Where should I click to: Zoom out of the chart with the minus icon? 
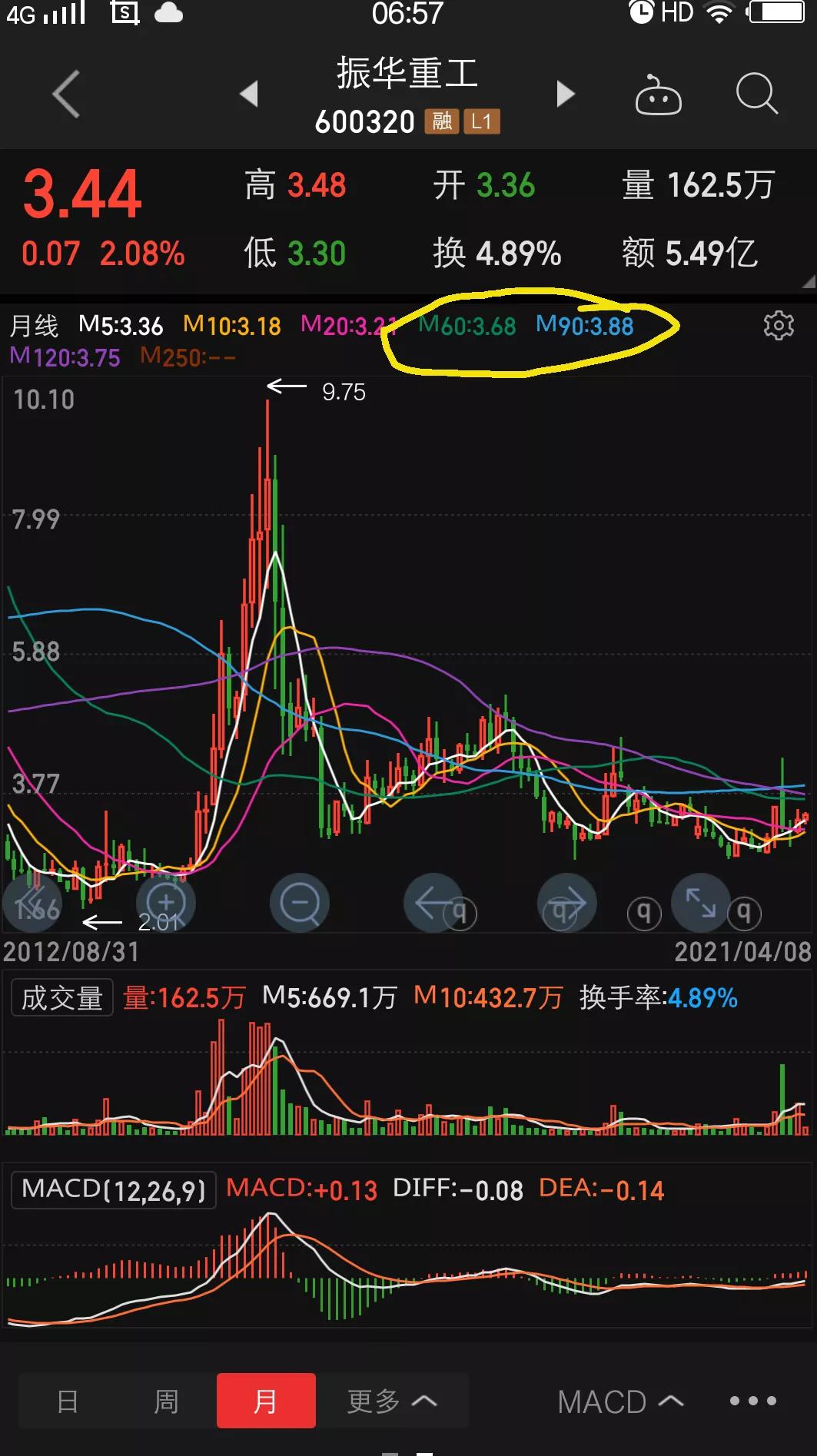(300, 904)
